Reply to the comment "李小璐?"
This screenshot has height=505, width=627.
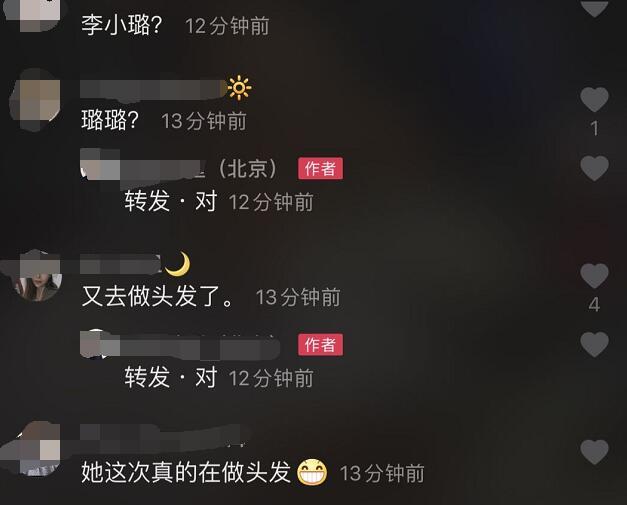point(128,25)
